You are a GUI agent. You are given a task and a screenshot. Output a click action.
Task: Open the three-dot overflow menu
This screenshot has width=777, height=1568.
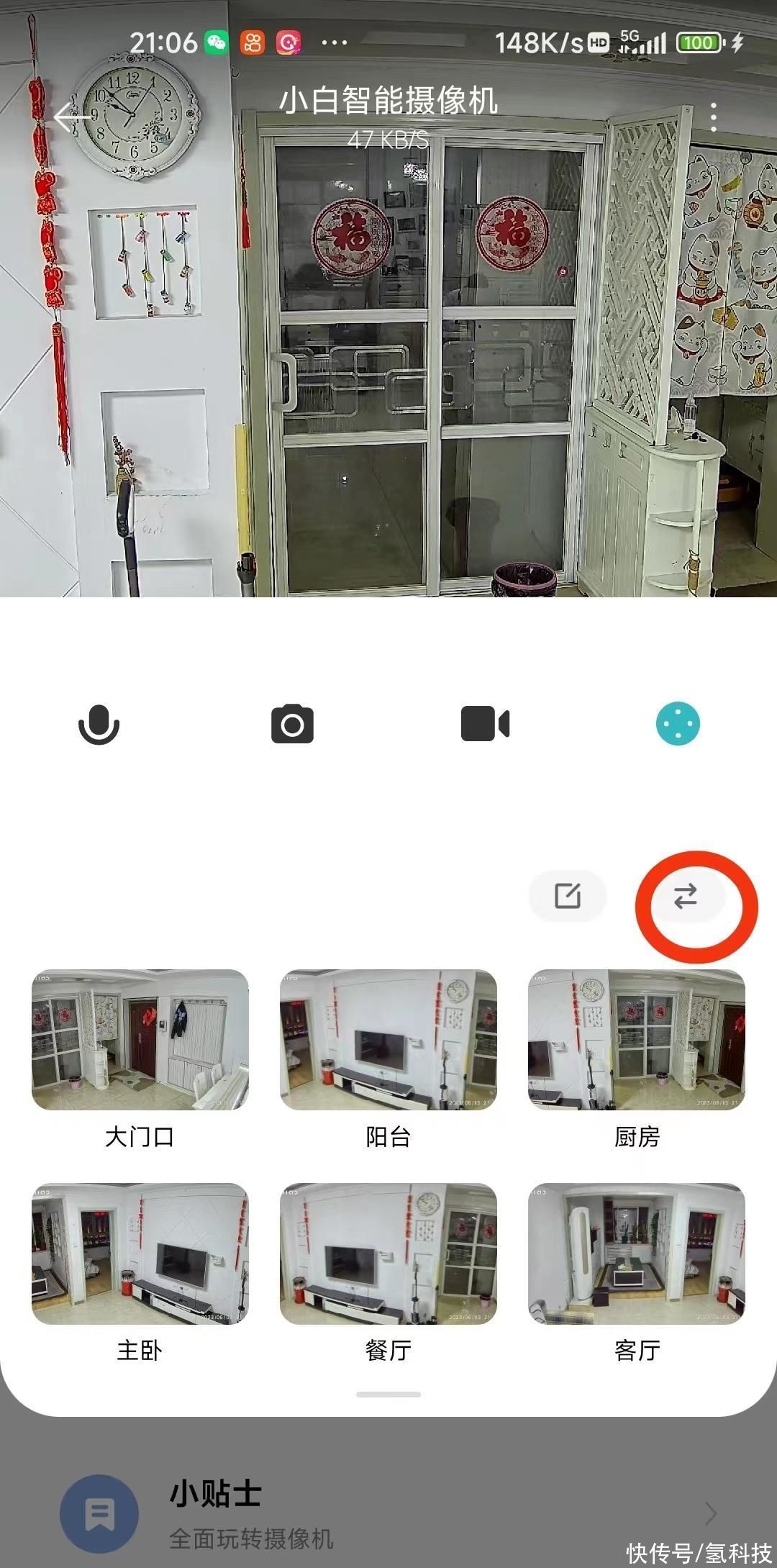(x=713, y=117)
